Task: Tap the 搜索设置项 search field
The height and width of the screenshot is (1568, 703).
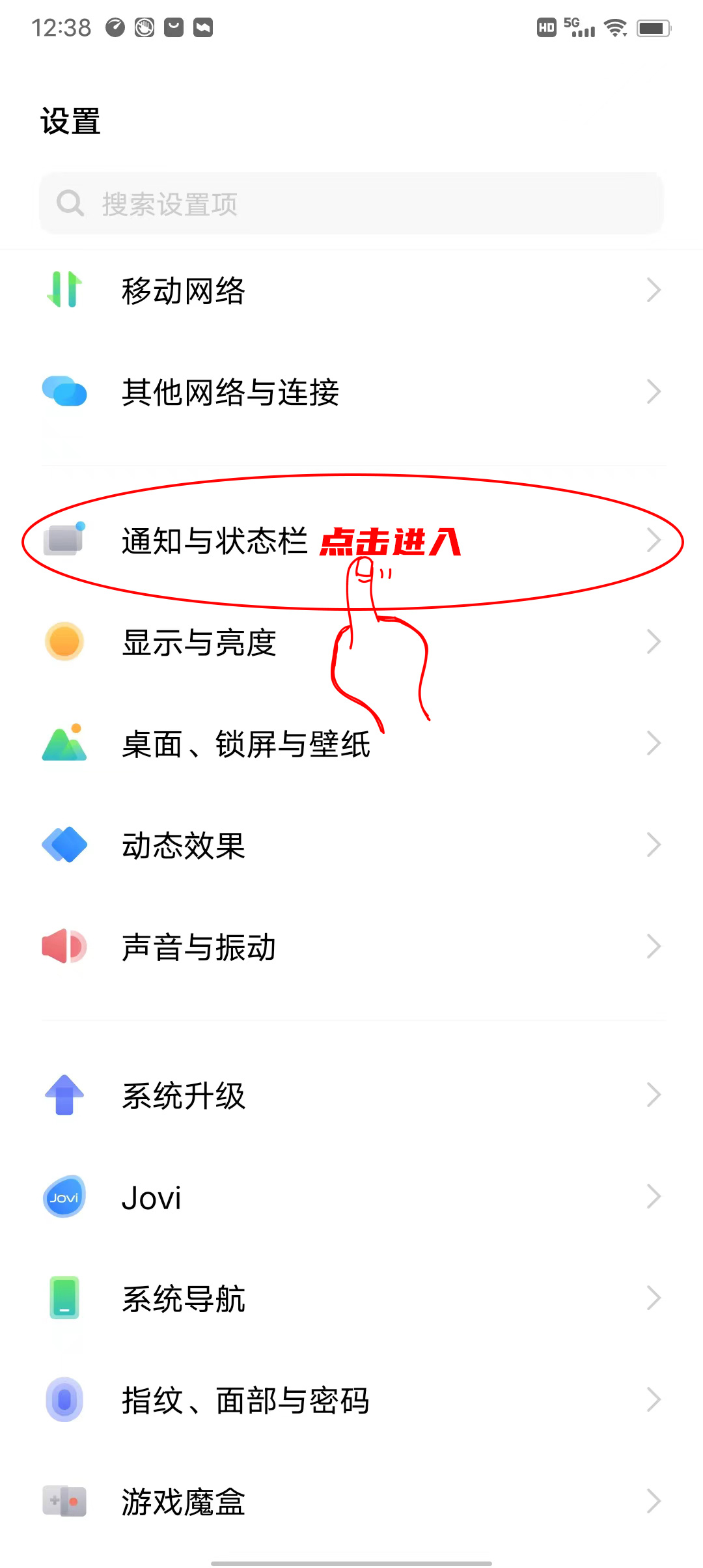Action: (351, 204)
